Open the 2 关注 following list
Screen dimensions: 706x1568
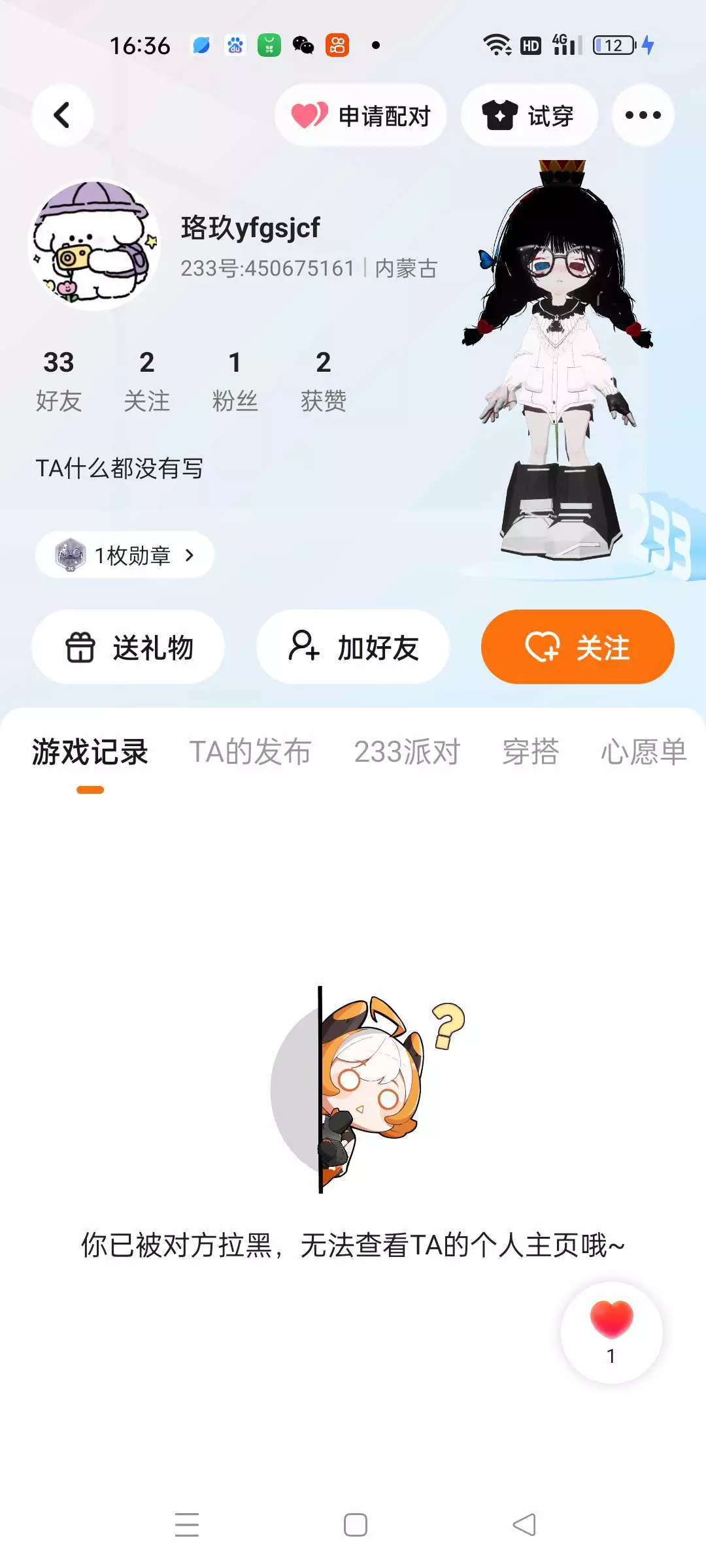(147, 381)
